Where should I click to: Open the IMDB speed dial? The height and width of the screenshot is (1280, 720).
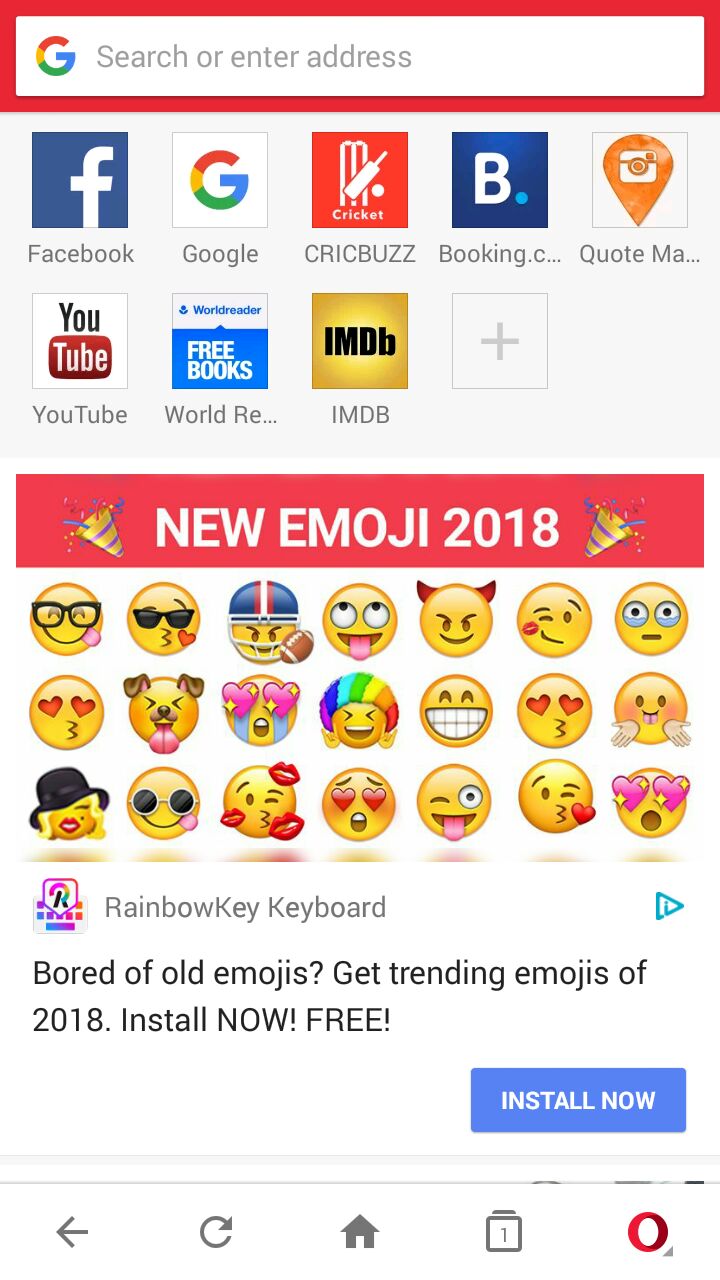[x=360, y=341]
